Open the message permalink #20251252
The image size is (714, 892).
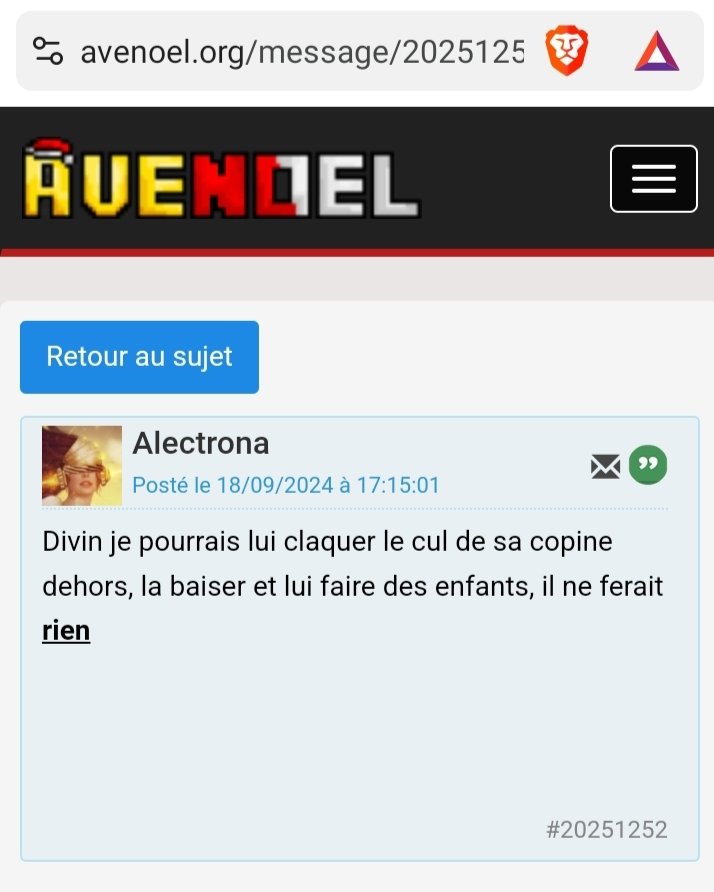[606, 829]
